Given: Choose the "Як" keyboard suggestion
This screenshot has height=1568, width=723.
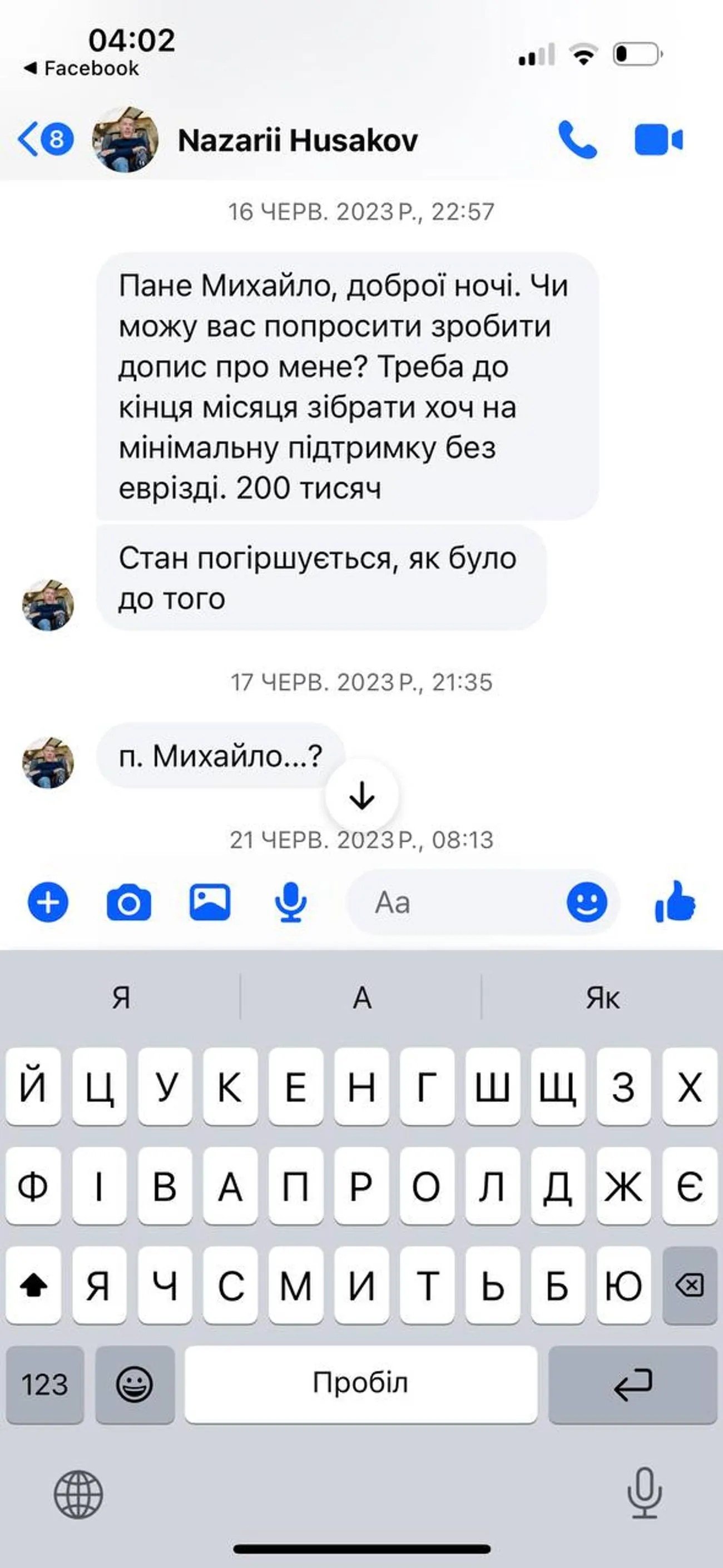Looking at the screenshot, I should click(602, 998).
